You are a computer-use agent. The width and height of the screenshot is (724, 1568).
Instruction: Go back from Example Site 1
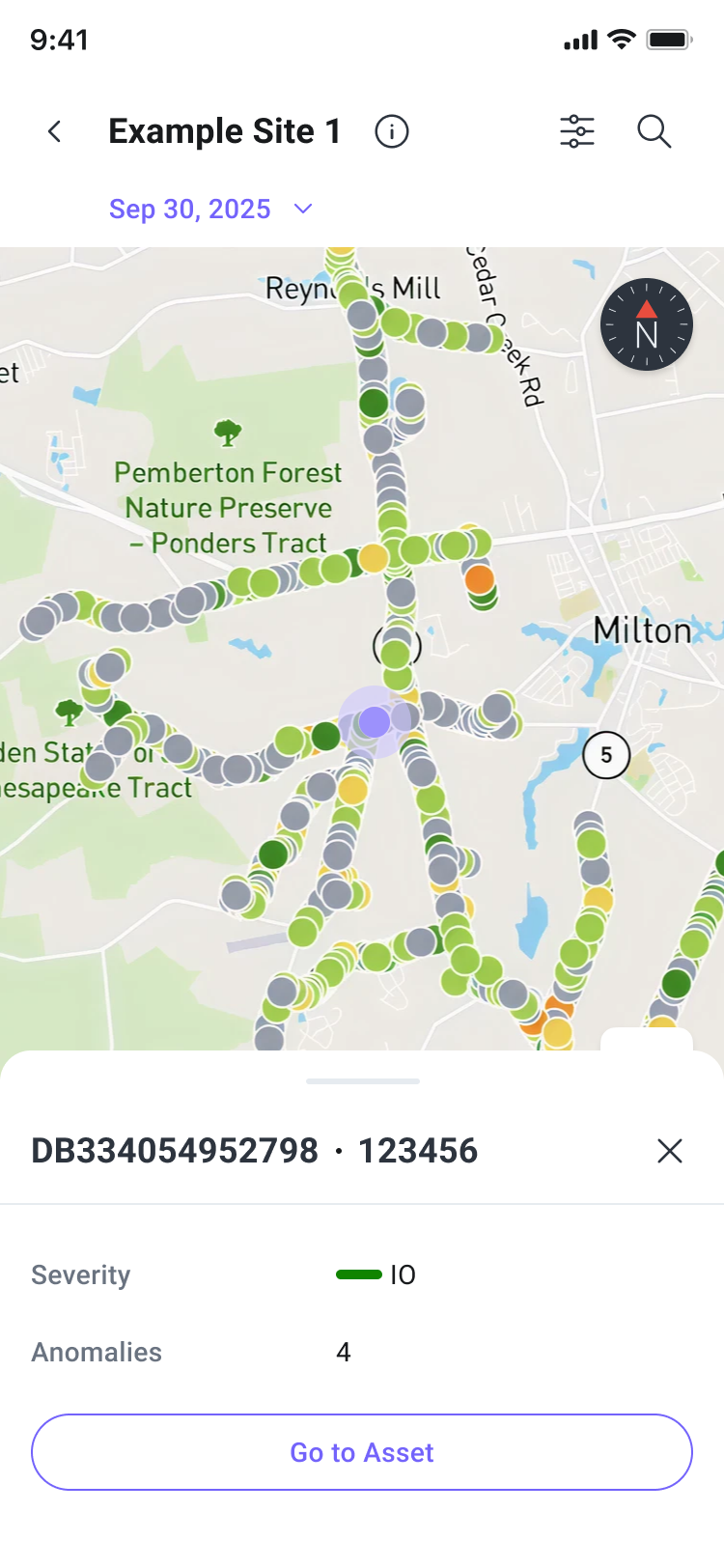[55, 131]
